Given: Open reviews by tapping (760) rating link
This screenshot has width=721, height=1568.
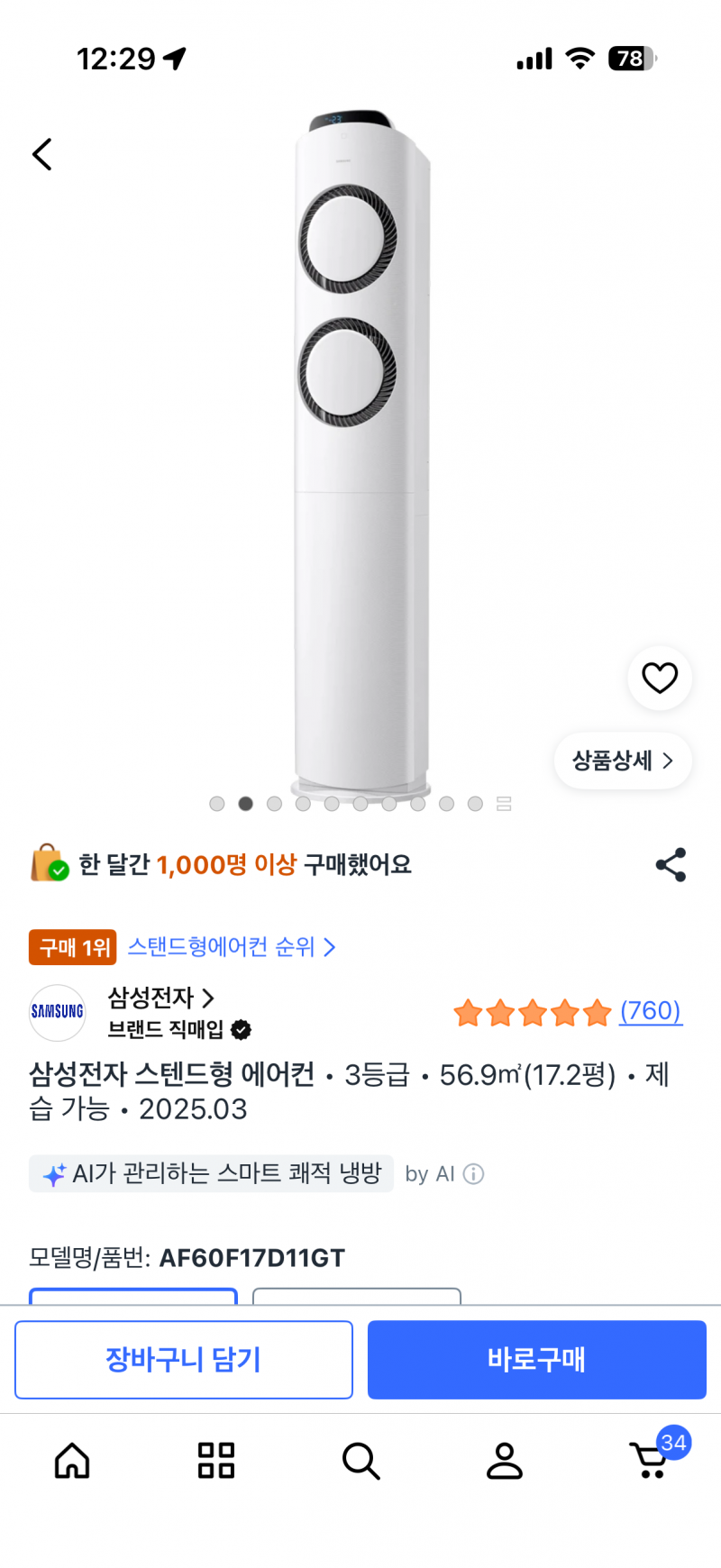Looking at the screenshot, I should point(651,1011).
